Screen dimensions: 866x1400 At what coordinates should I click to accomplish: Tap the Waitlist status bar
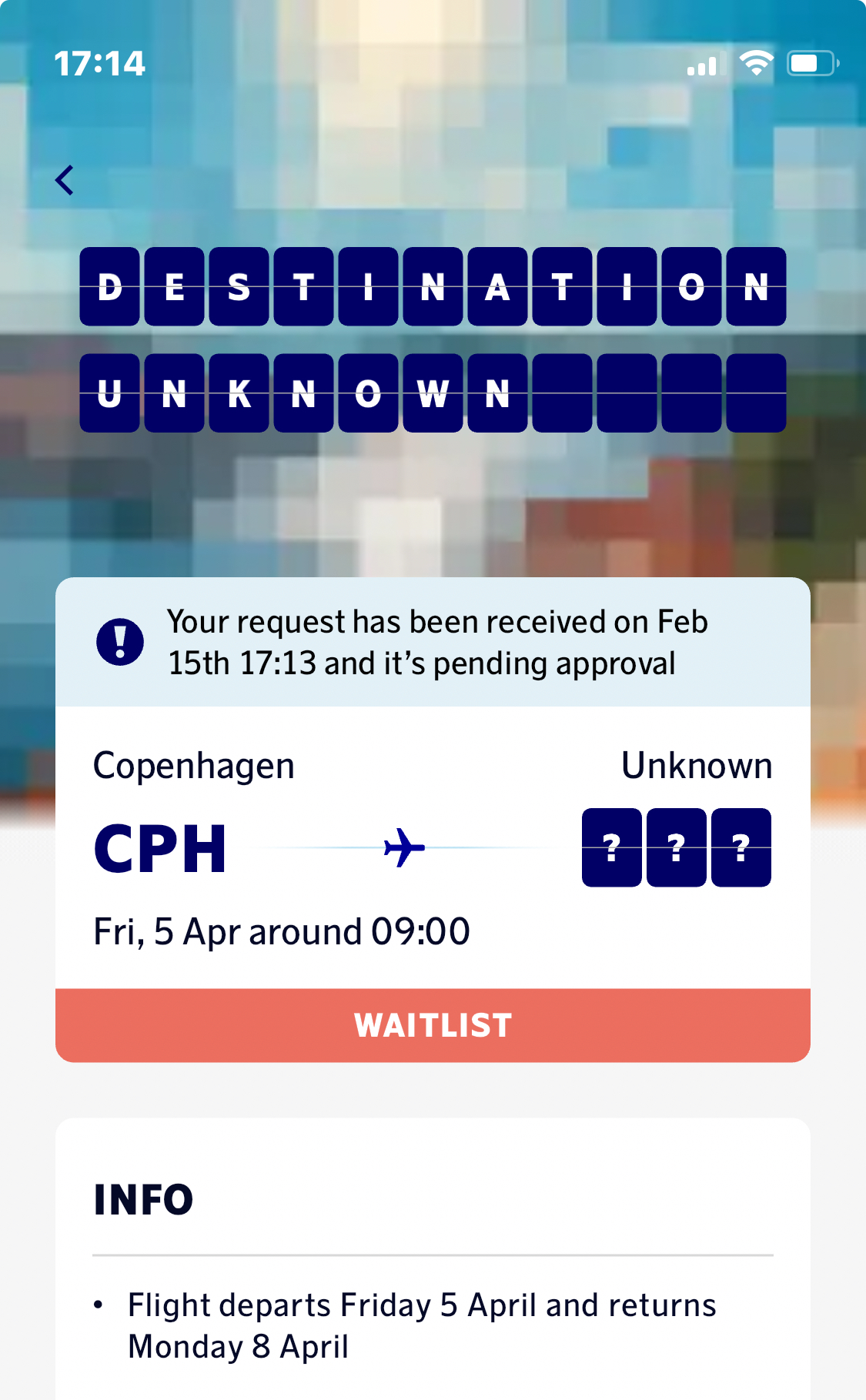433,1025
